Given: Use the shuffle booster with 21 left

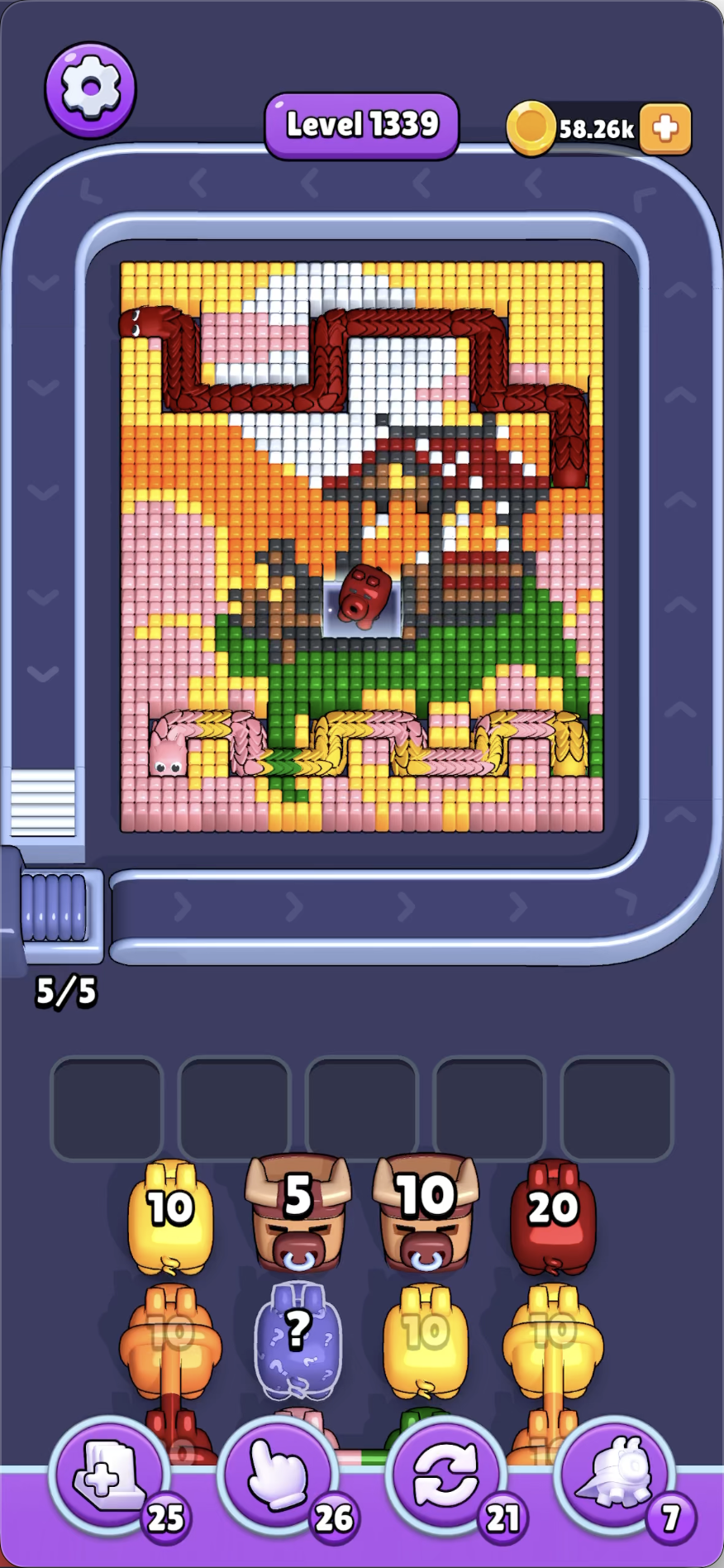Looking at the screenshot, I should 446,1477.
